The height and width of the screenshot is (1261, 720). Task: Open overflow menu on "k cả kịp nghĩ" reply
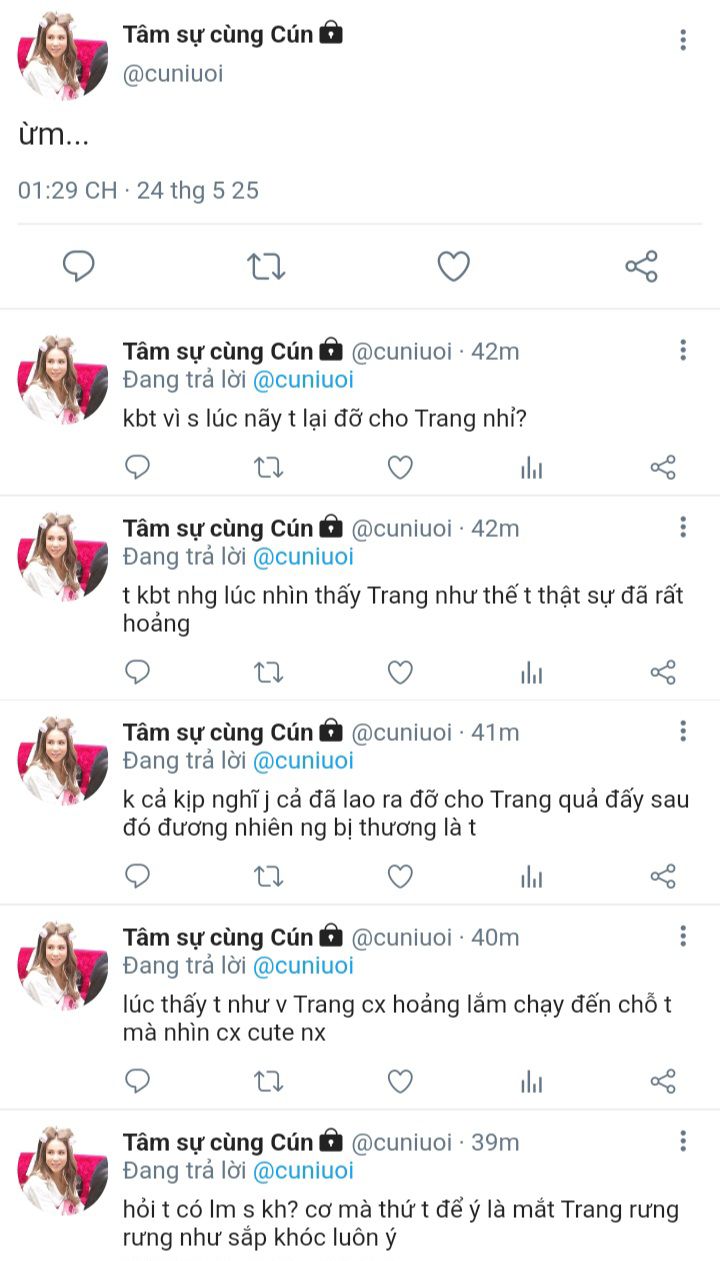coord(683,732)
